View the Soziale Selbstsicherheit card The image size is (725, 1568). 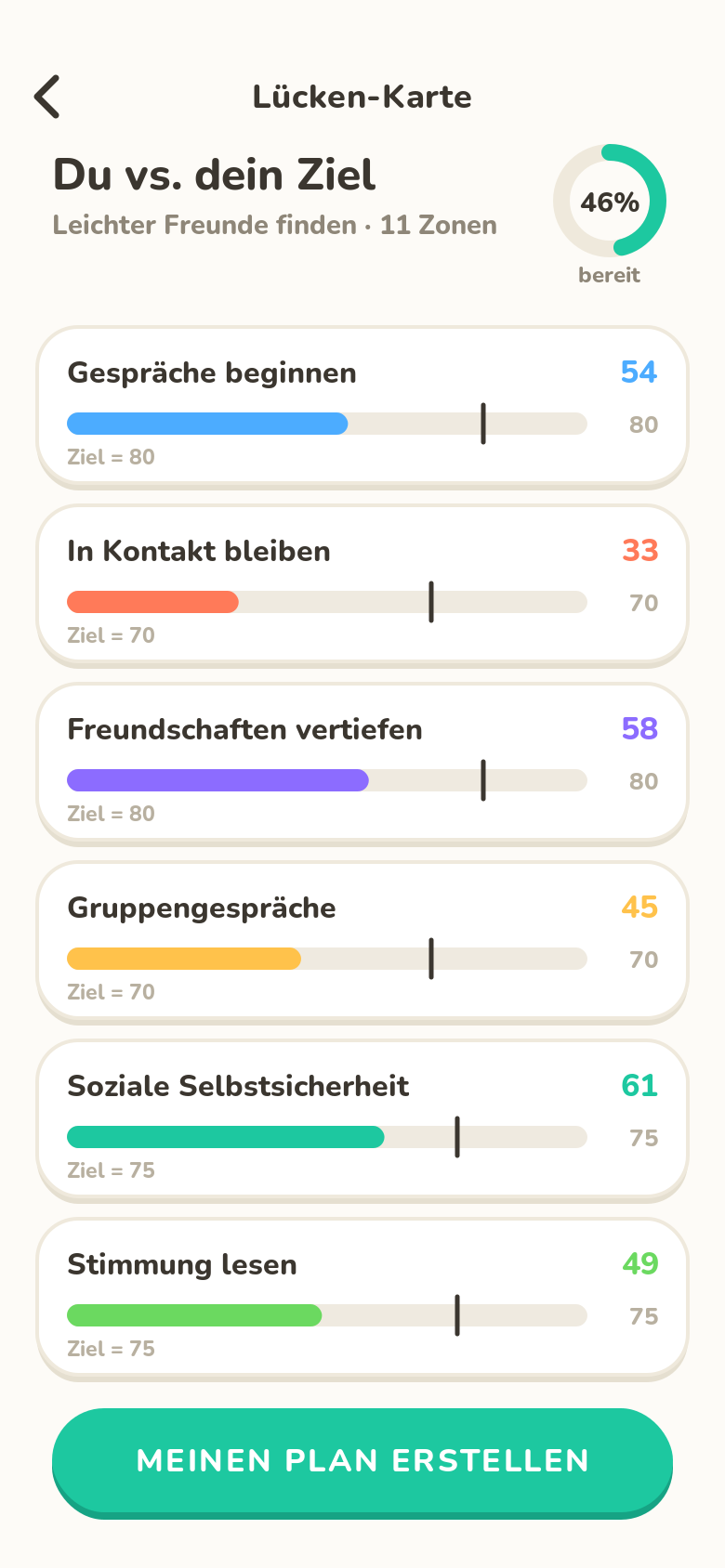[x=362, y=1121]
